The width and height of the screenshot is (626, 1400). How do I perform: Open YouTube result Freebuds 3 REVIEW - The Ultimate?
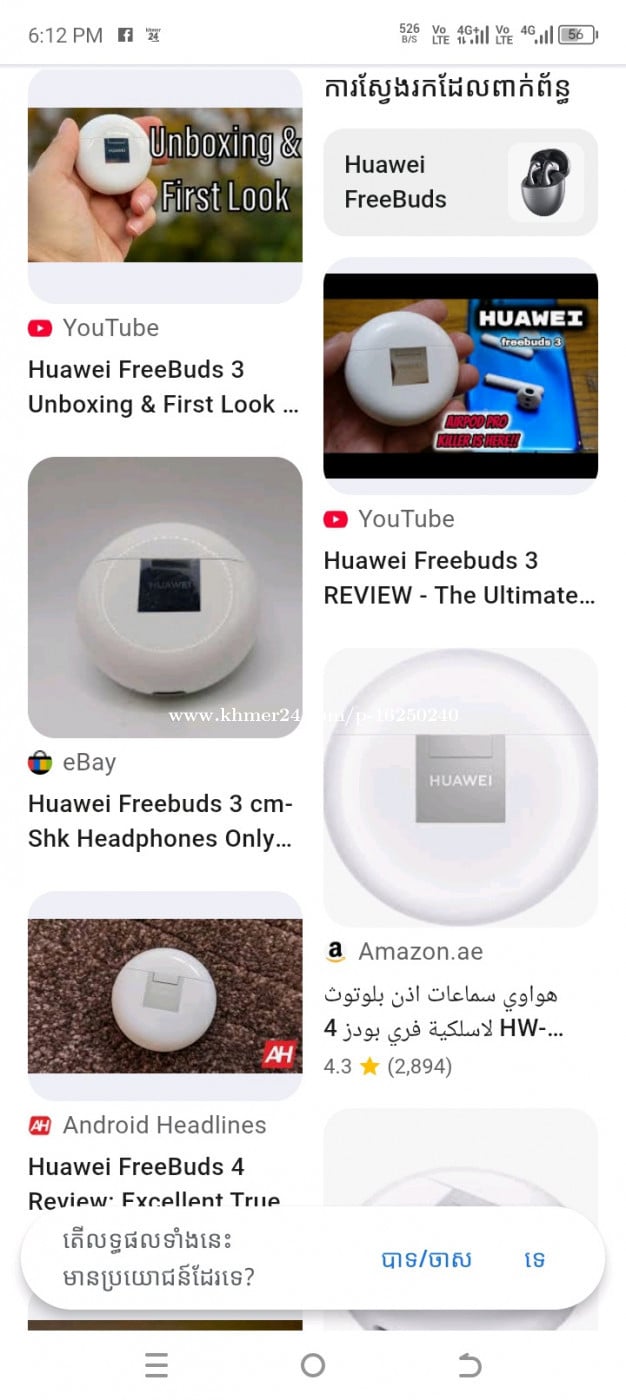459,577
